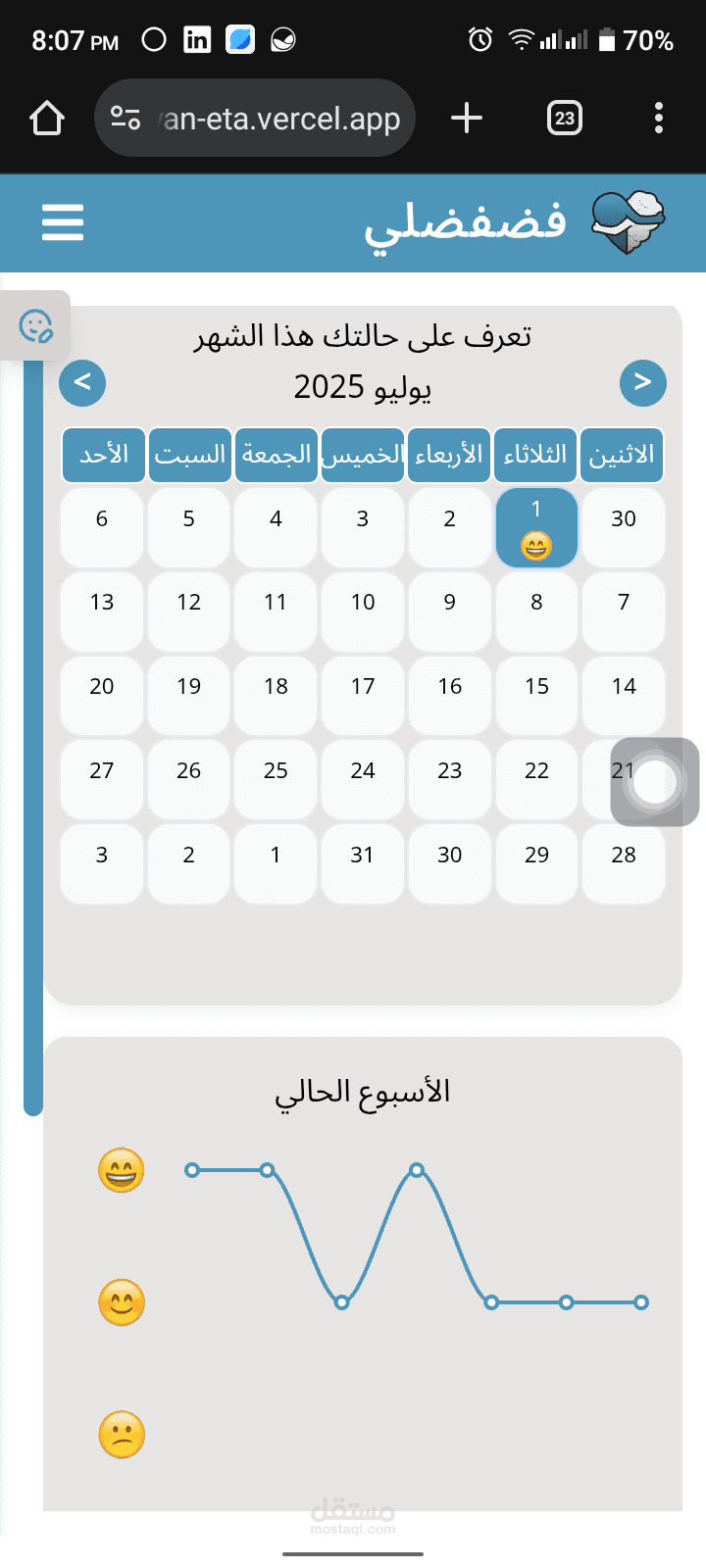Viewport: 706px width, 1568px height.
Task: Open the browser overflow menu
Action: (658, 119)
